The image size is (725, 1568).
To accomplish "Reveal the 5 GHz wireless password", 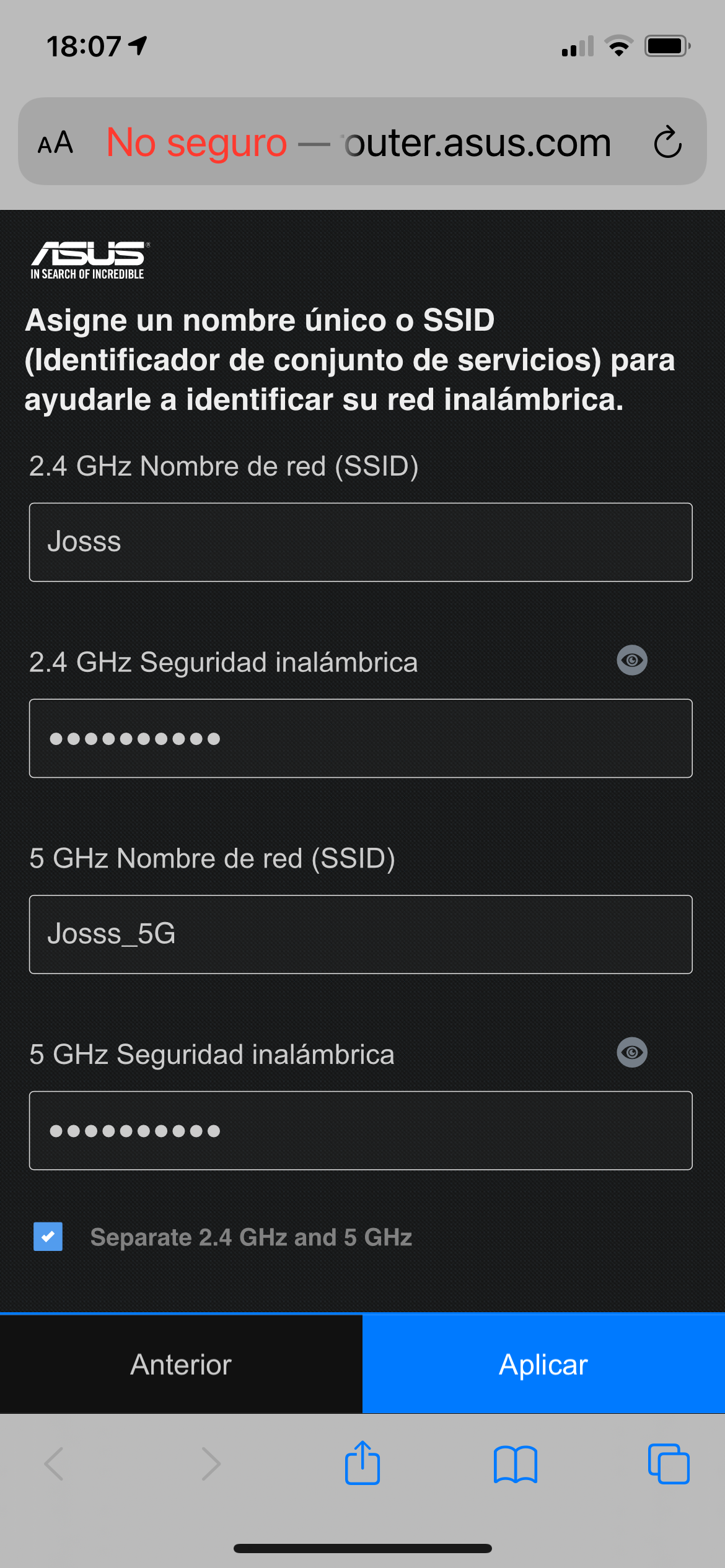I will tap(631, 1053).
